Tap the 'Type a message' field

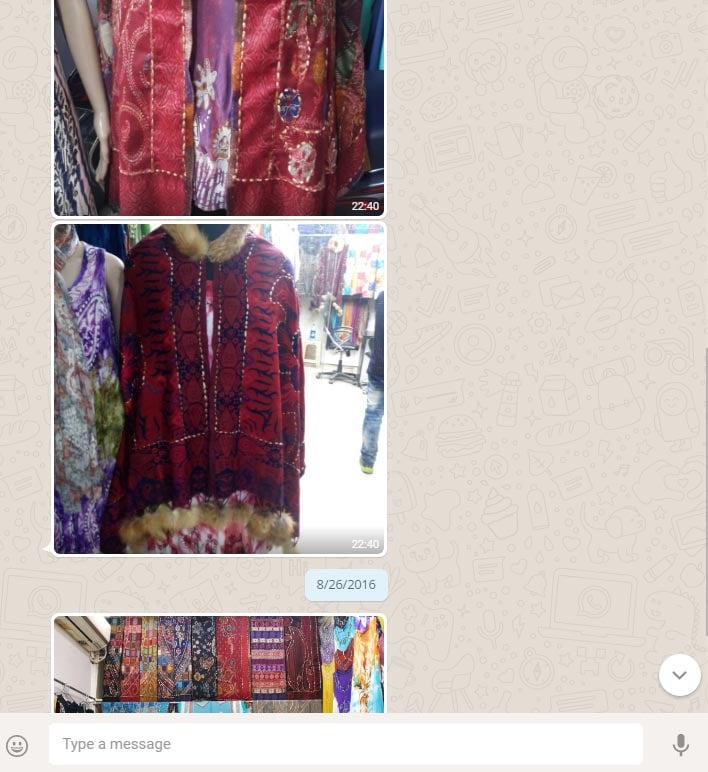click(345, 744)
